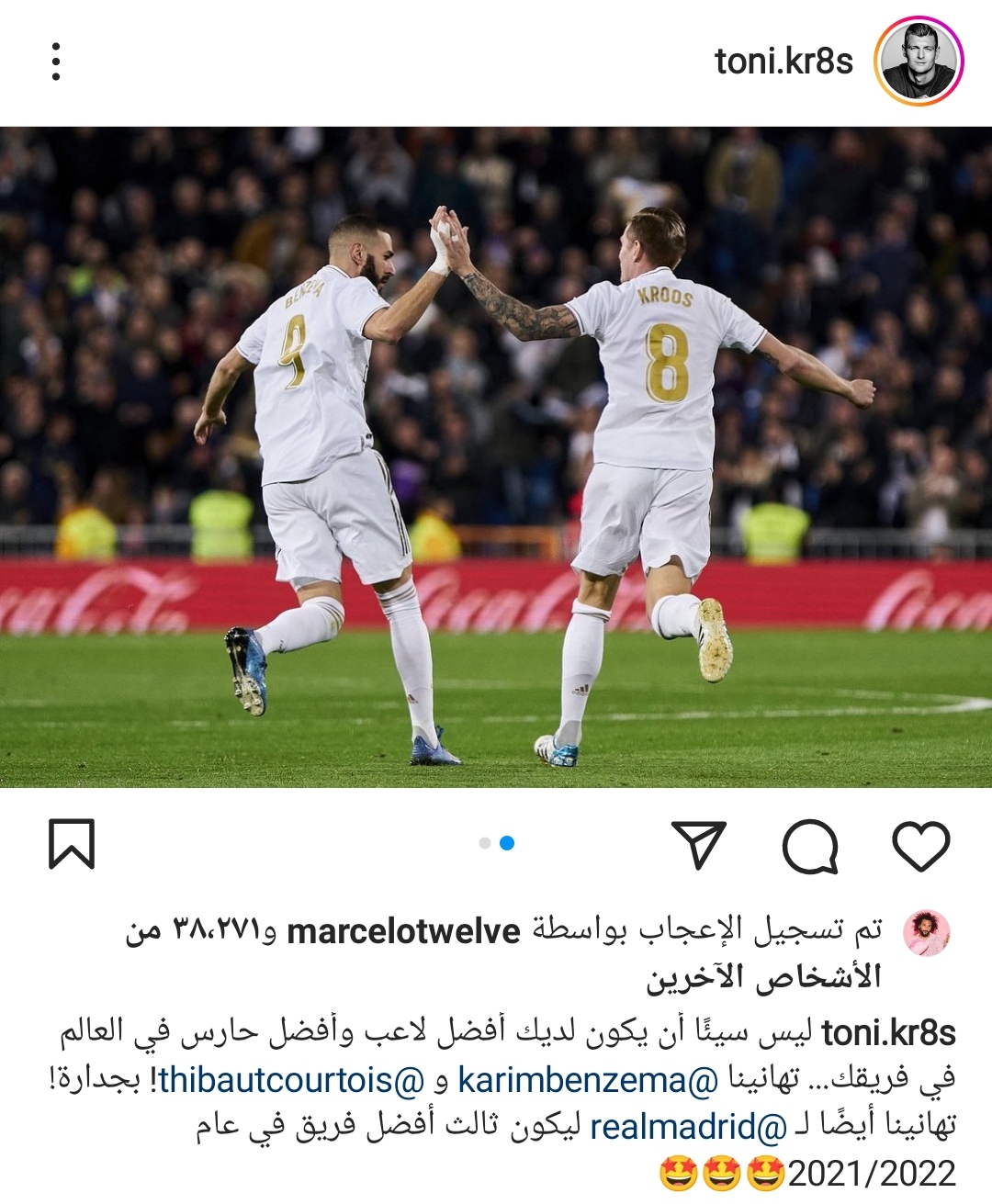Open the post's three-dot options menu
The height and width of the screenshot is (1204, 992).
pyautogui.click(x=56, y=62)
